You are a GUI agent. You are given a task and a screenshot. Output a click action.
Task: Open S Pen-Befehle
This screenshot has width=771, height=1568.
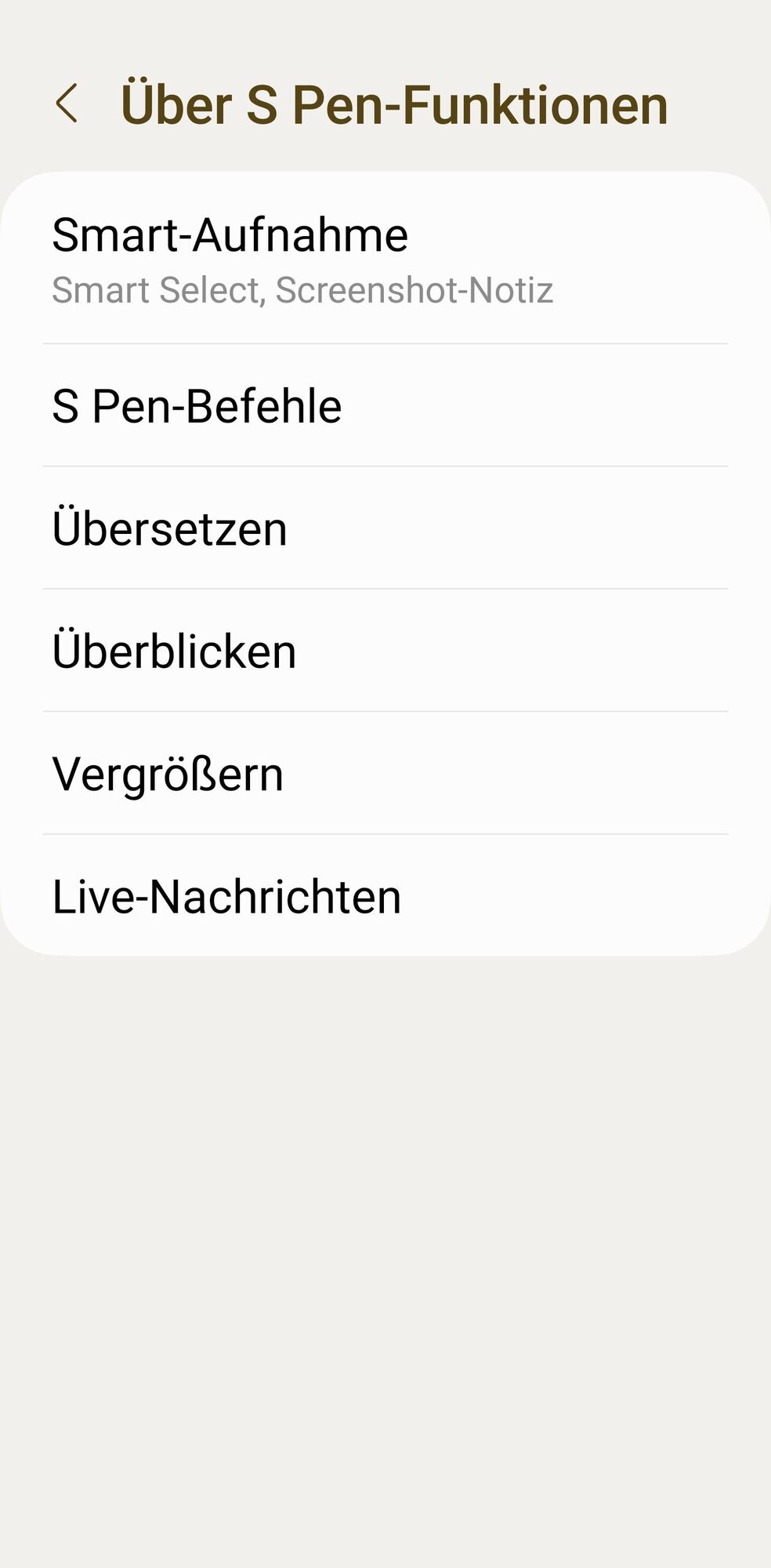(385, 406)
